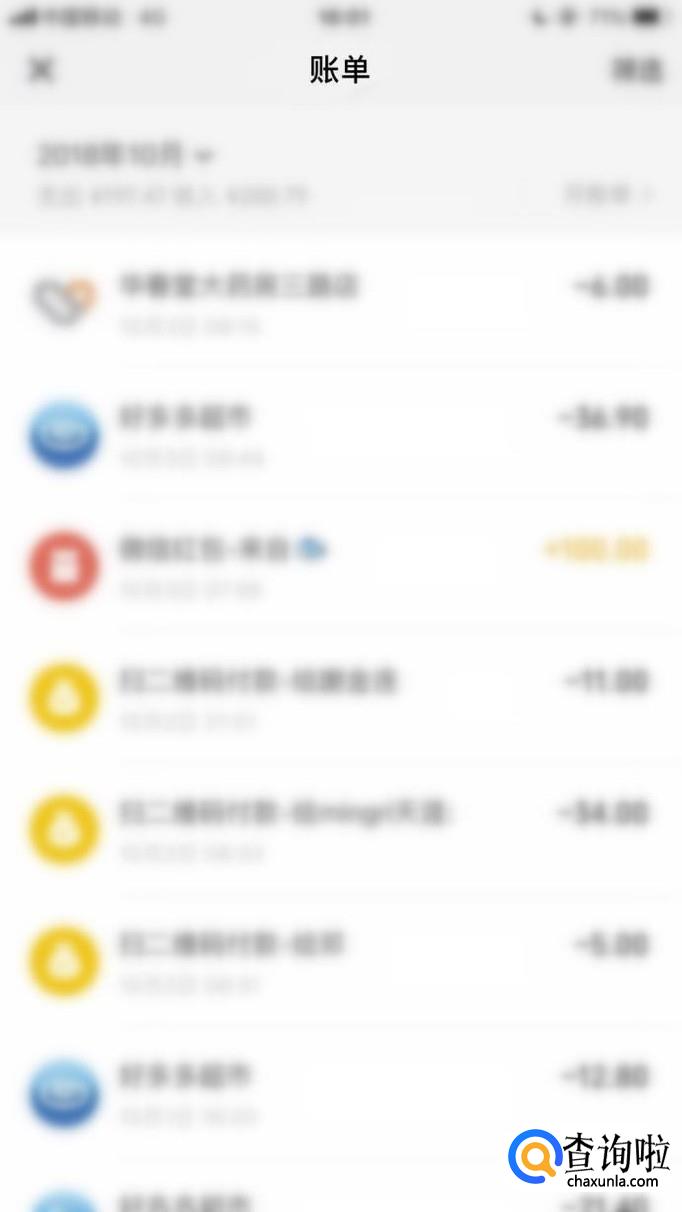The image size is (682, 1212).
Task: Open the filter option in the top bar
Action: [x=637, y=69]
